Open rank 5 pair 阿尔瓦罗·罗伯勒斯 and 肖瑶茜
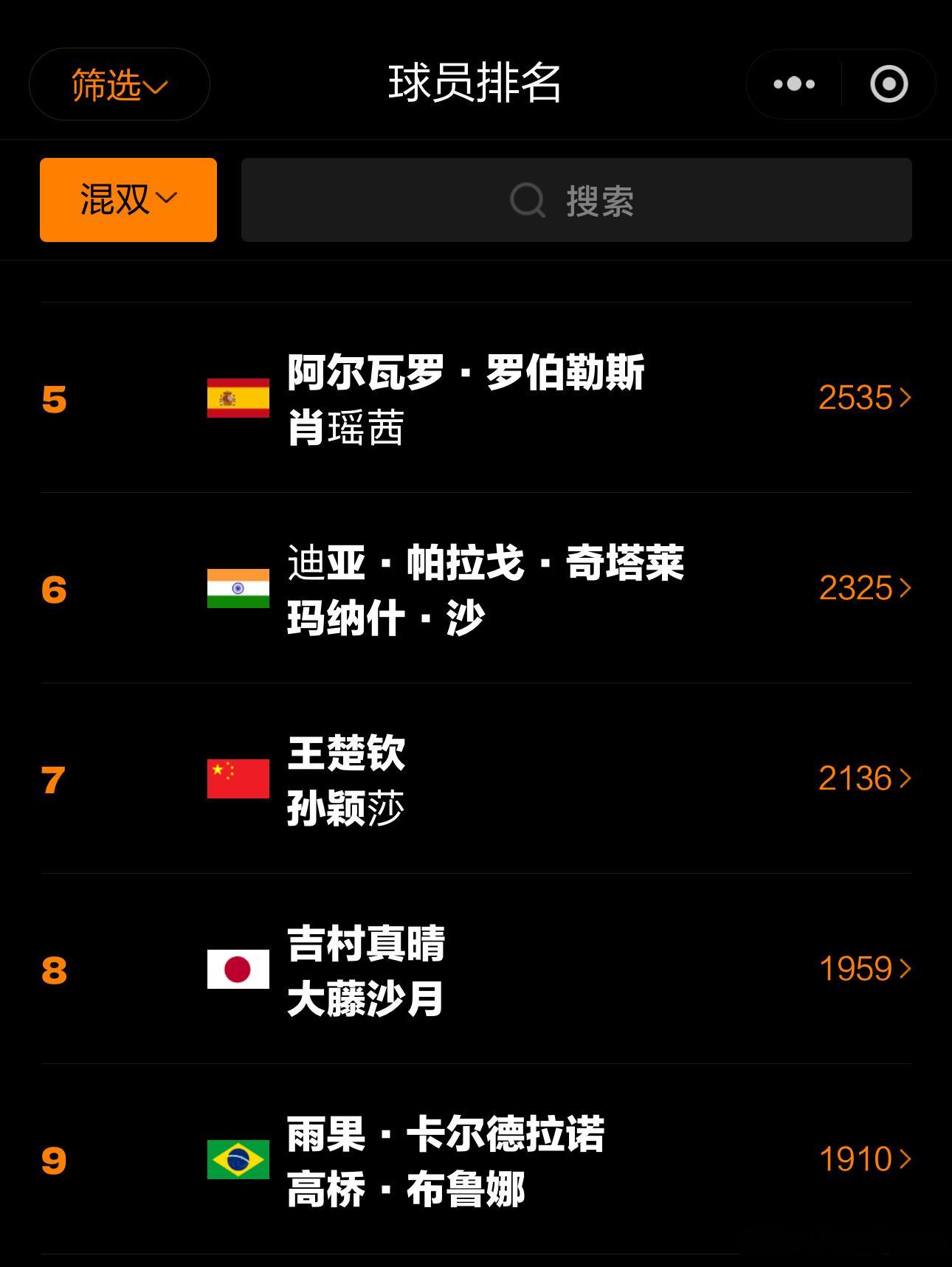The width and height of the screenshot is (952, 1267). (476, 398)
